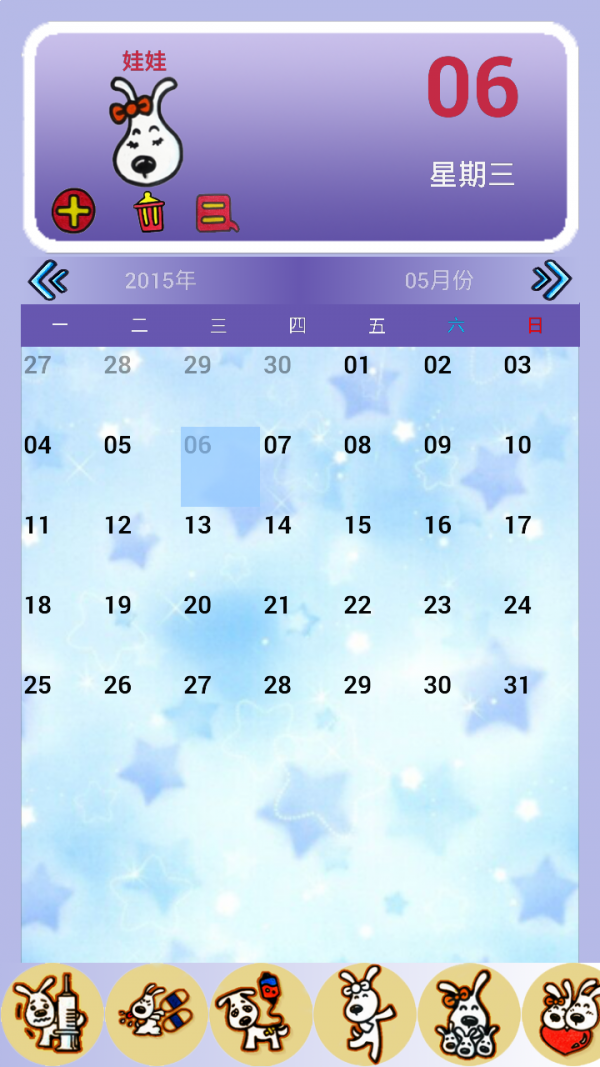Screen dimensions: 600x1067
Task: Choose the dogs with red heart sticker
Action: coord(565,1013)
